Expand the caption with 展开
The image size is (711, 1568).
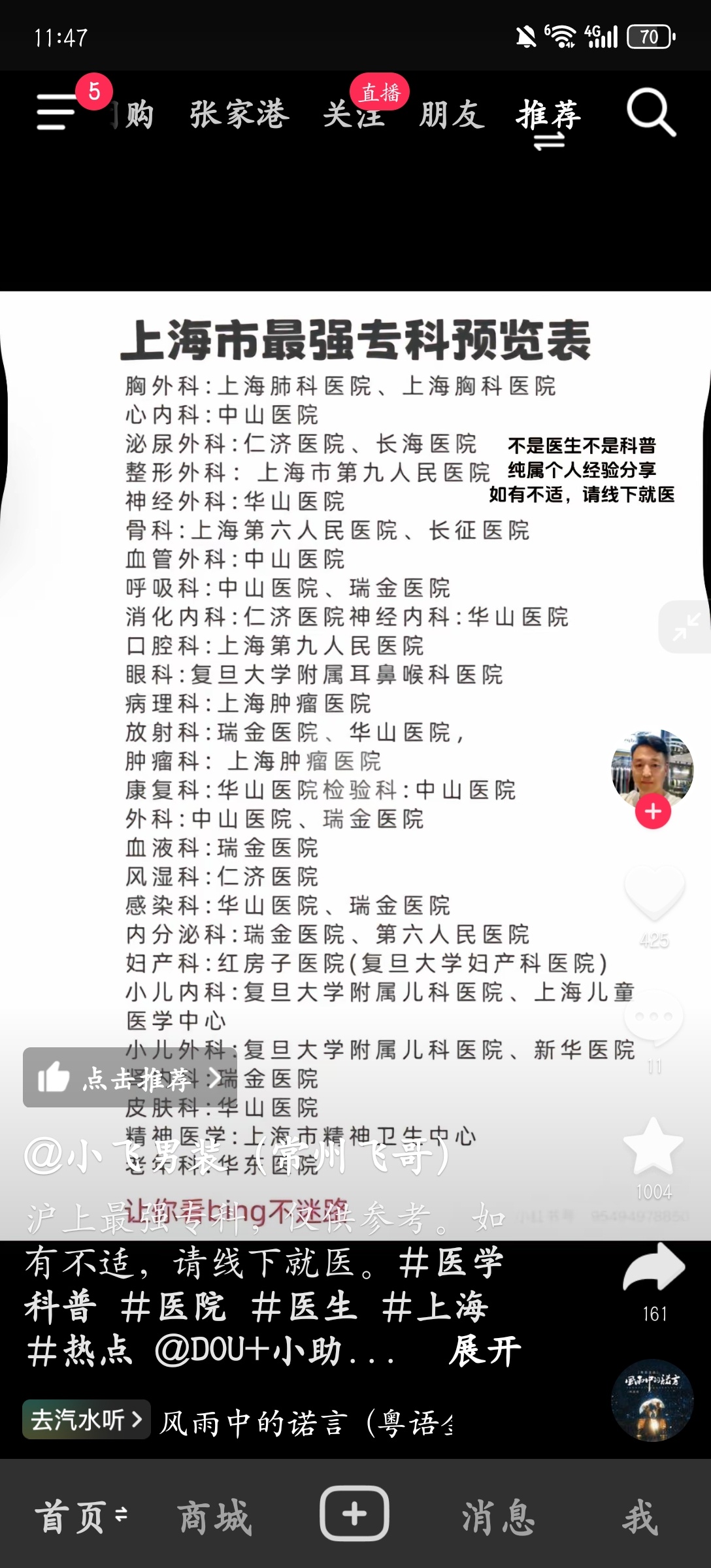pos(485,1350)
